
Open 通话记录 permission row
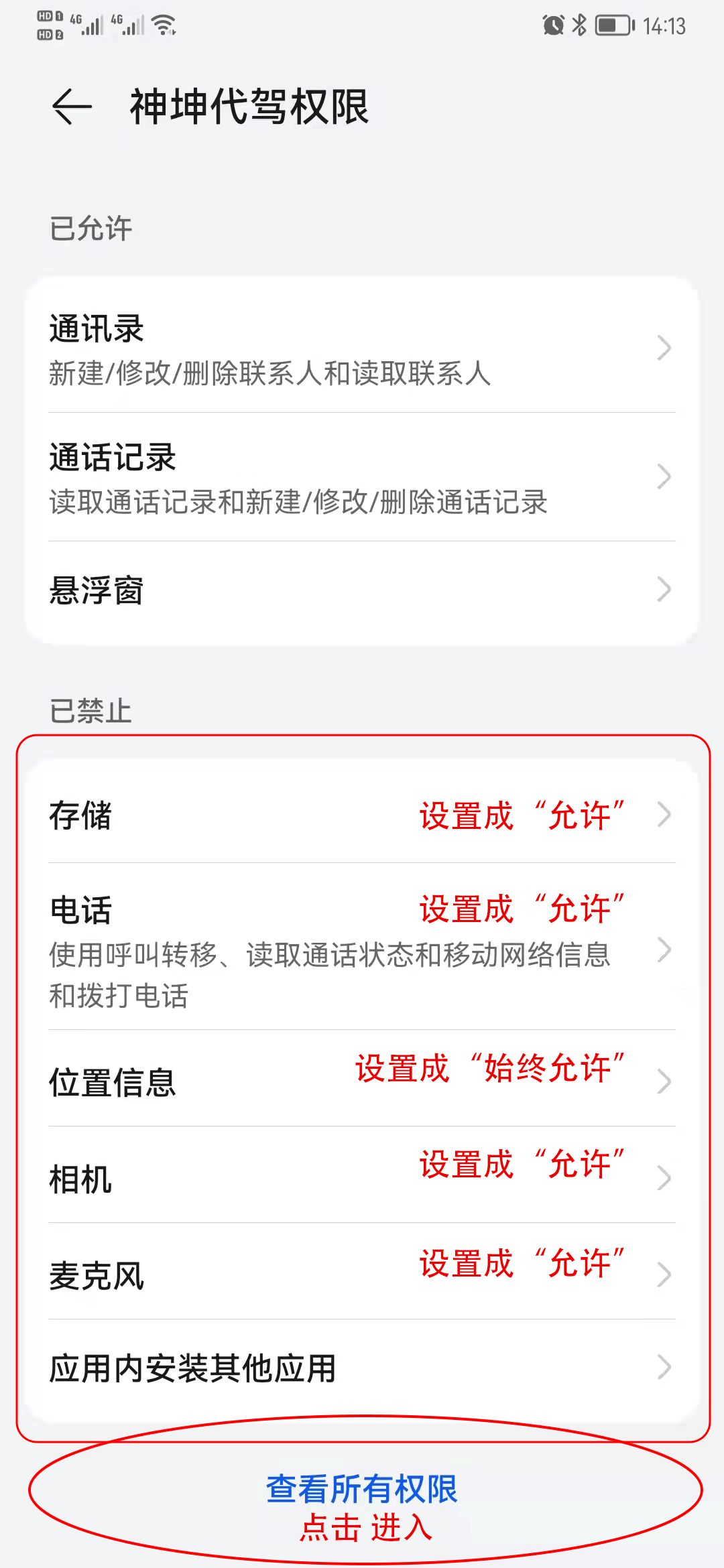(x=362, y=477)
